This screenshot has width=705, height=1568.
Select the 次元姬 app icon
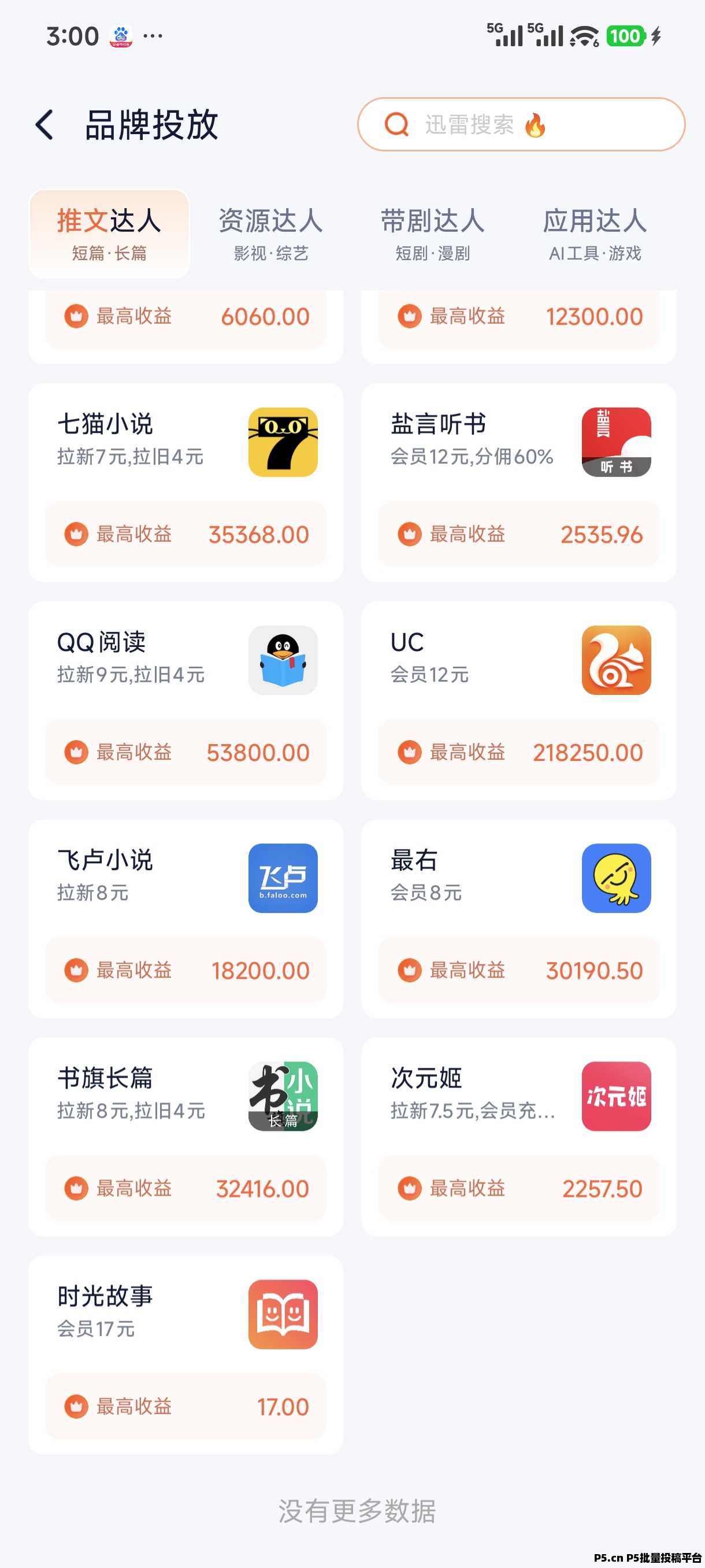click(x=616, y=1097)
